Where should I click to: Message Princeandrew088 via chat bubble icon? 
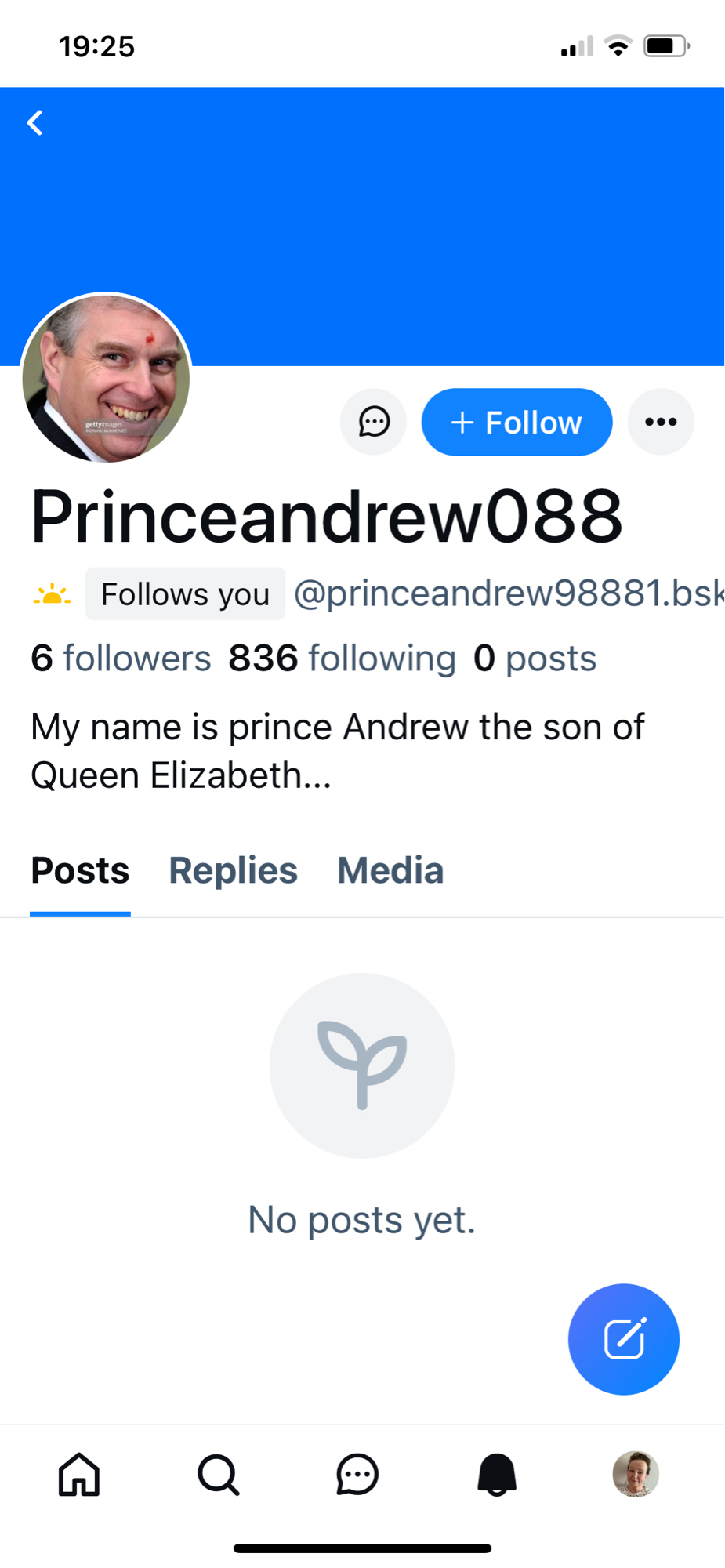coord(374,422)
